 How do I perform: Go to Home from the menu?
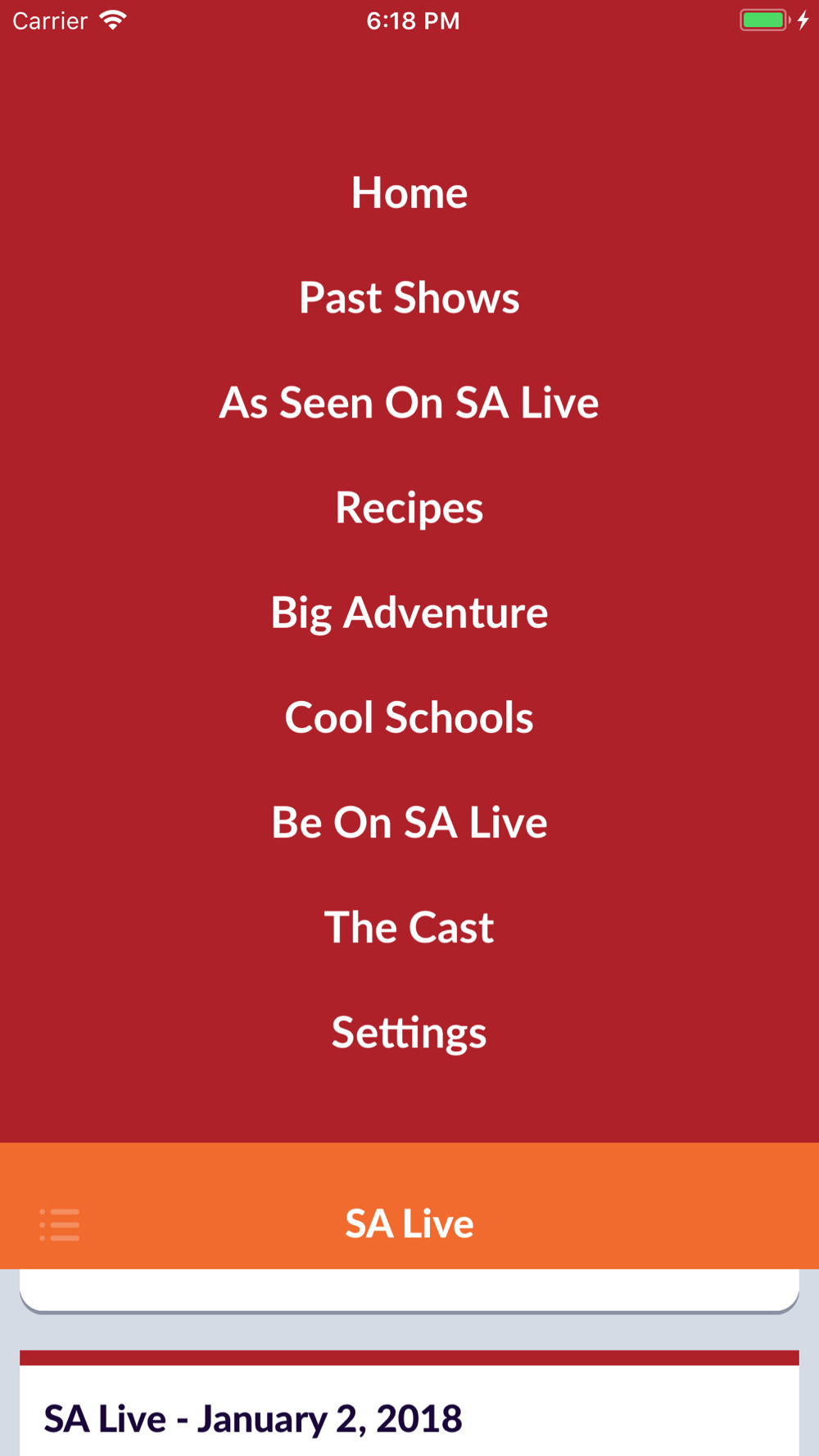(409, 193)
